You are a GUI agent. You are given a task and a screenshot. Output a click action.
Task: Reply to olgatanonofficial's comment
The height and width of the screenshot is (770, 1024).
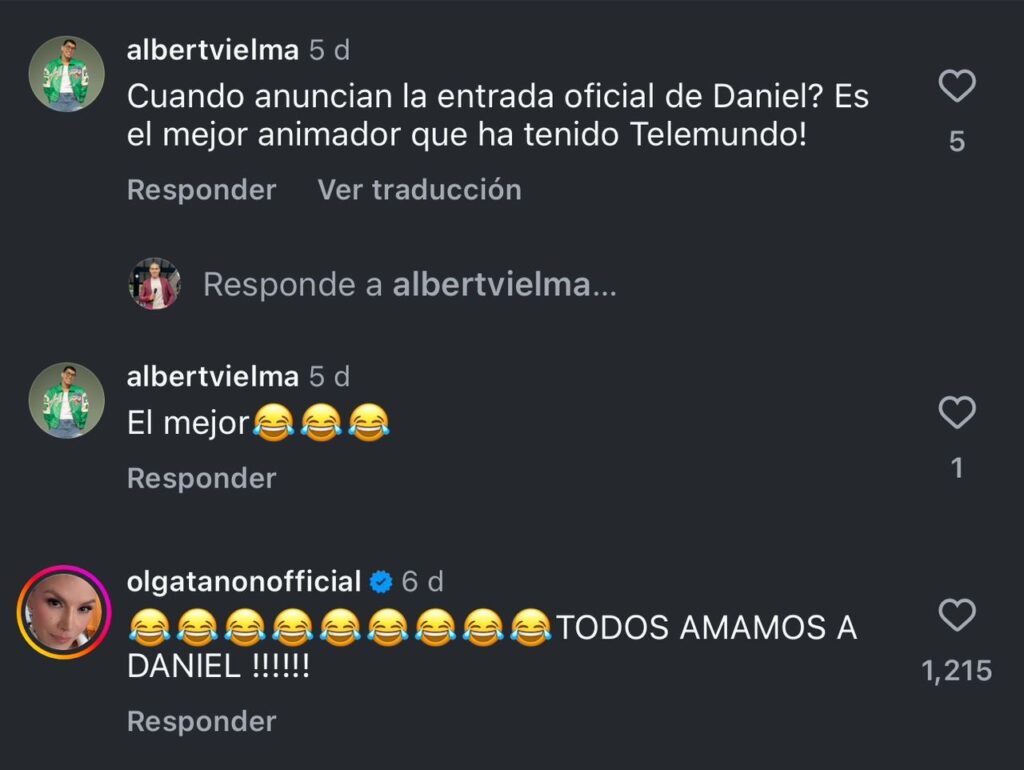201,721
